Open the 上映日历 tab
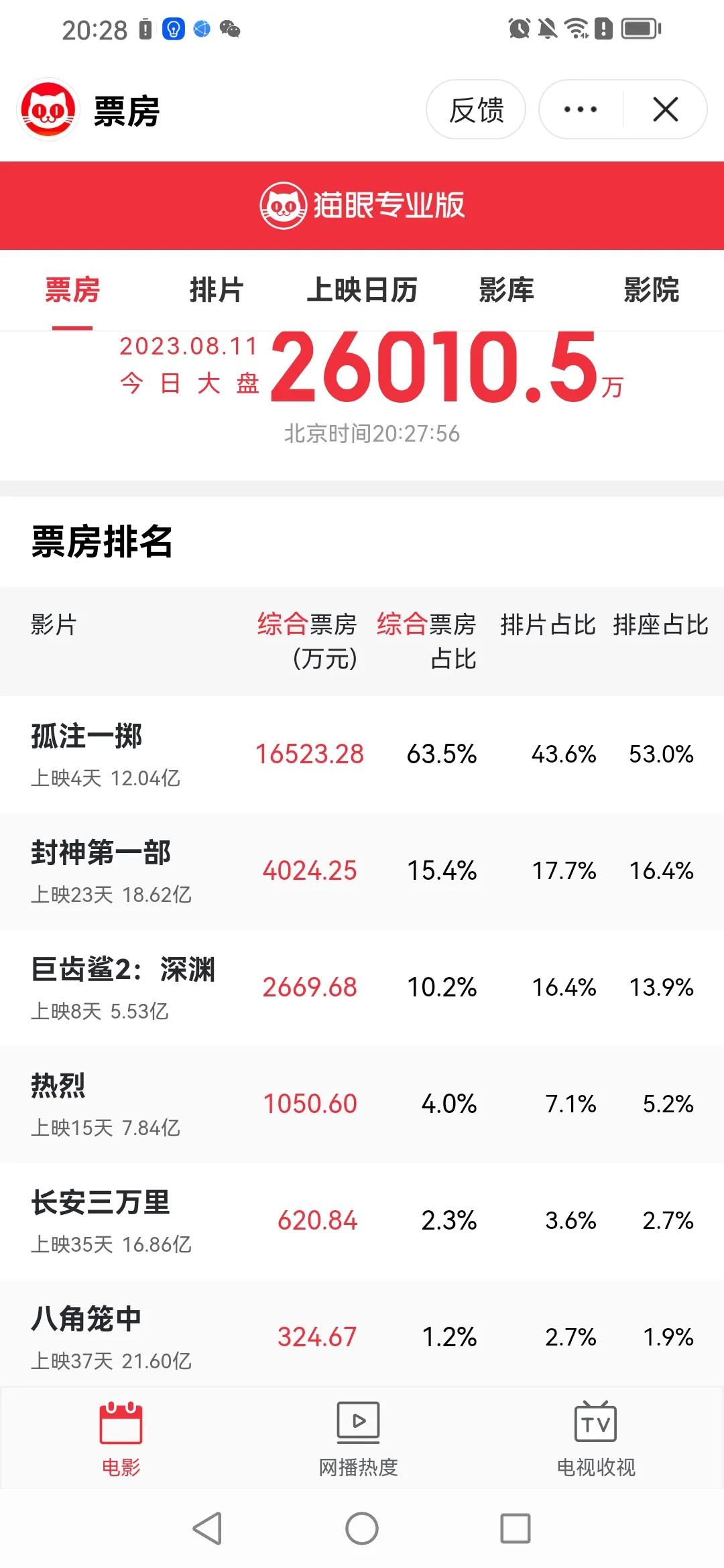This screenshot has height=1568, width=724. click(363, 291)
